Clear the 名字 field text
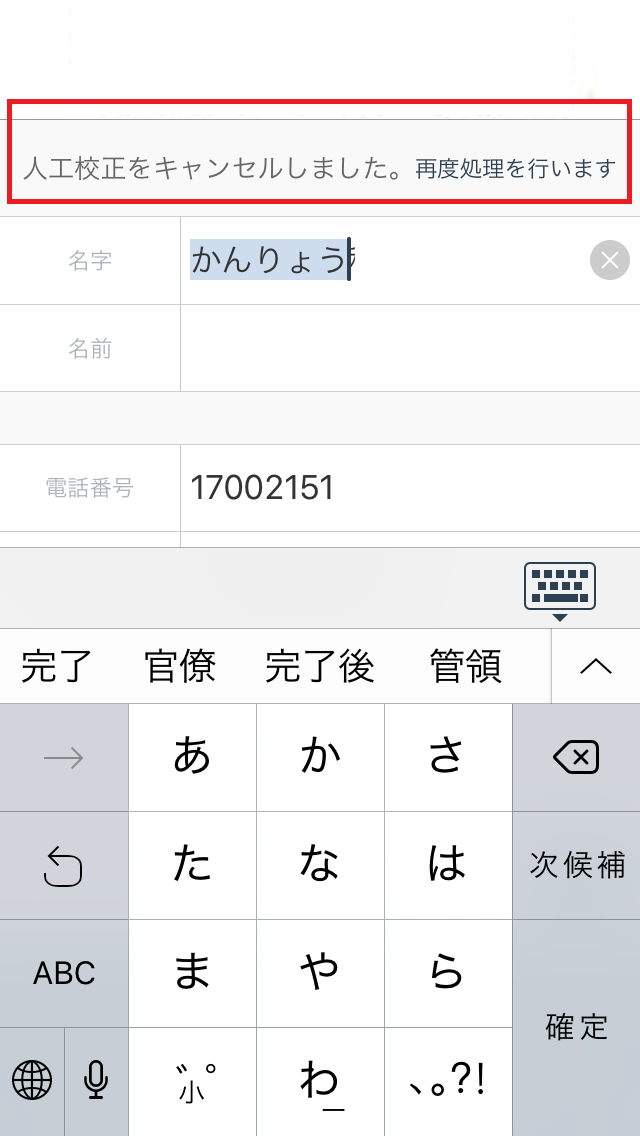Viewport: 640px width, 1136px height. pyautogui.click(x=610, y=259)
